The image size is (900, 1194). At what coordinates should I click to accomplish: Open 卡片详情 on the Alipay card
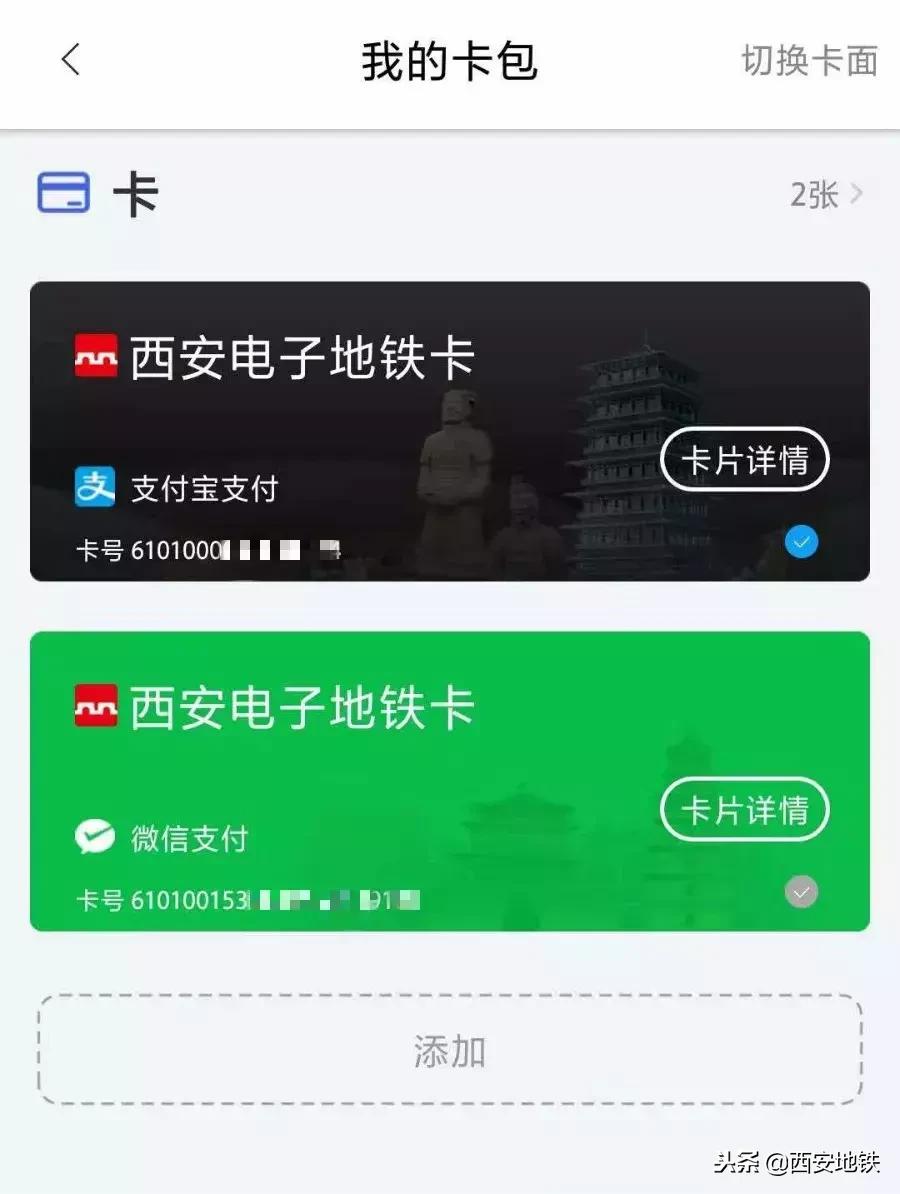tap(744, 459)
